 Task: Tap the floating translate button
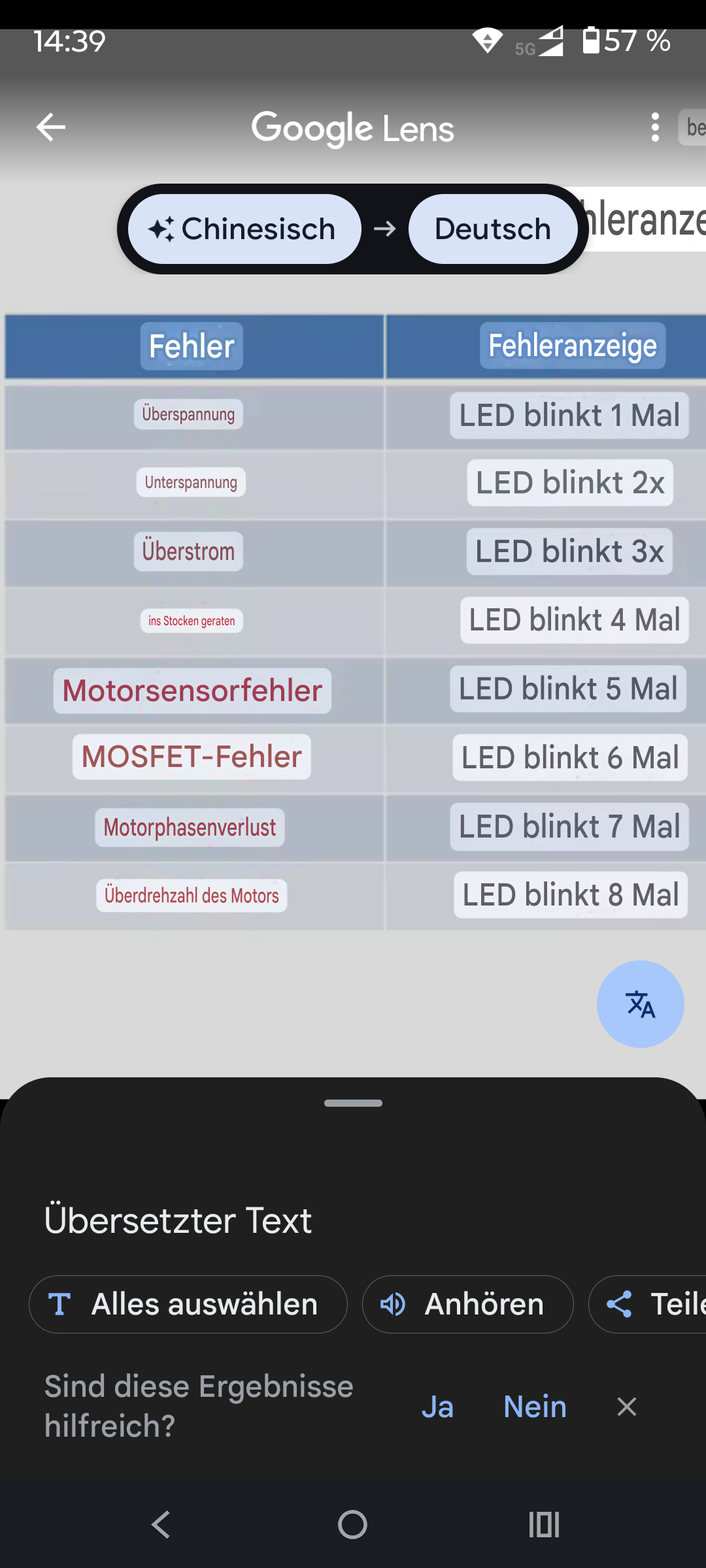[x=640, y=1004]
